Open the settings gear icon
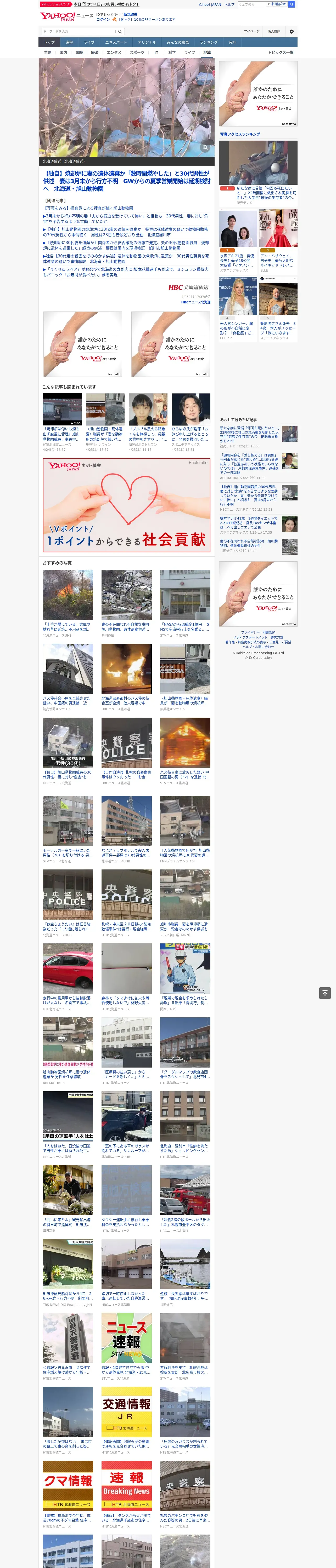The width and height of the screenshot is (336, 1568). click(292, 32)
